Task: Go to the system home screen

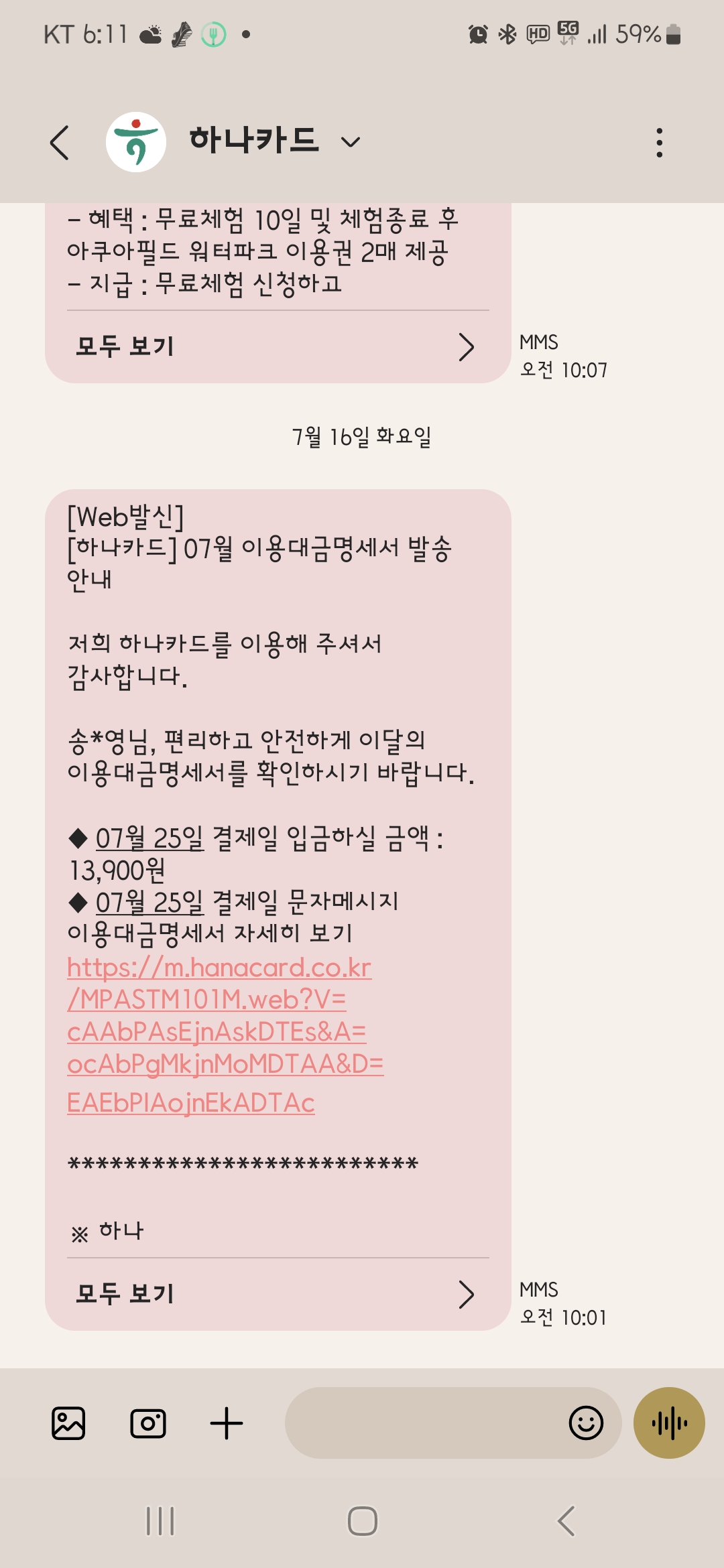Action: 363,1521
